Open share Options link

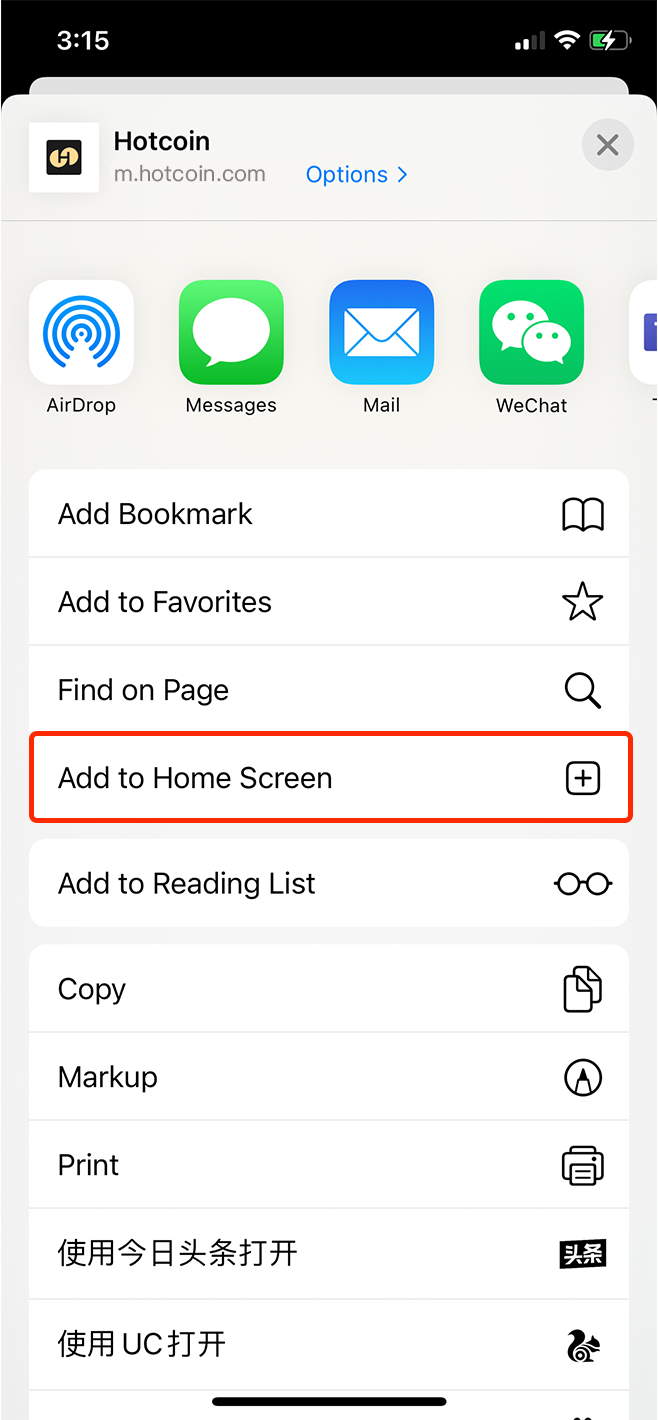356,174
